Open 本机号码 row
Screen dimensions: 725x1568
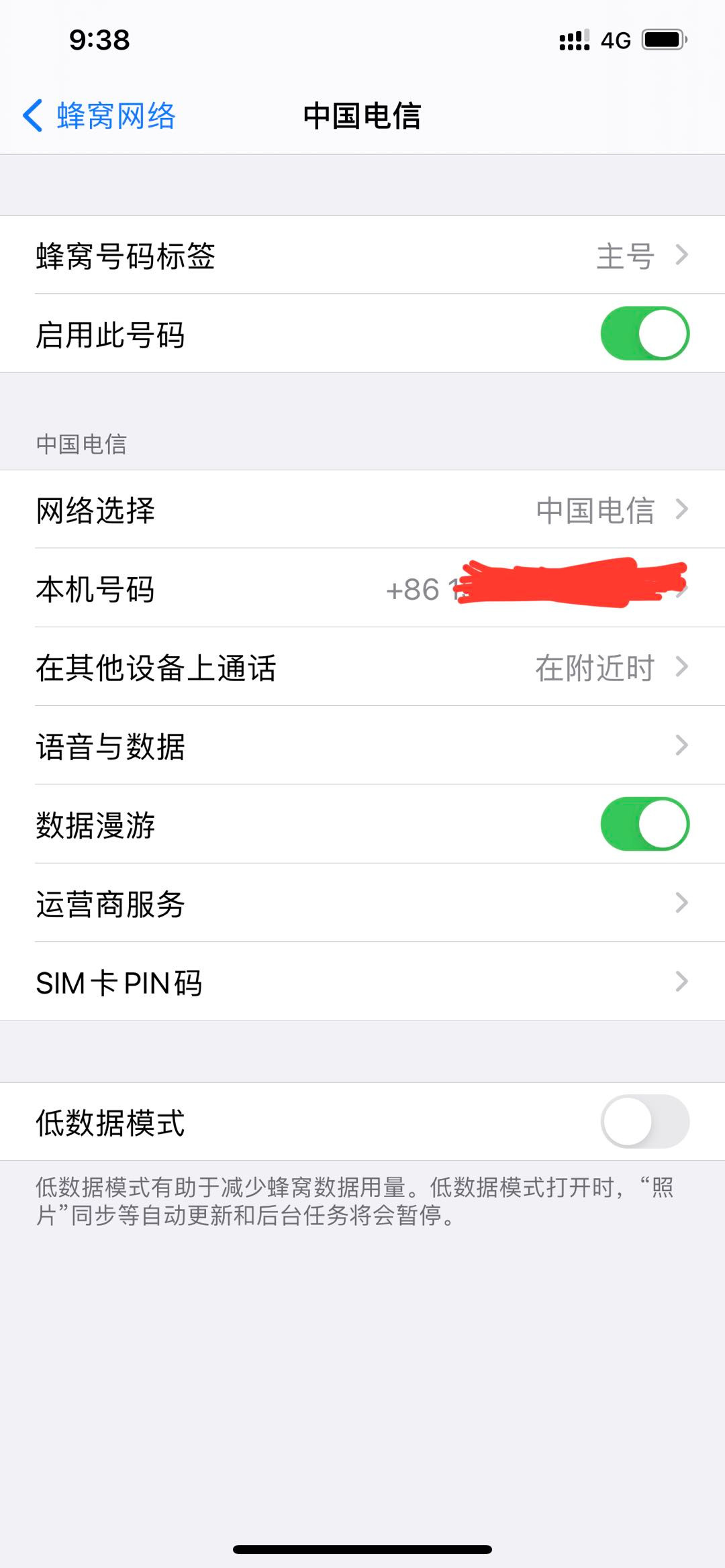coord(362,589)
